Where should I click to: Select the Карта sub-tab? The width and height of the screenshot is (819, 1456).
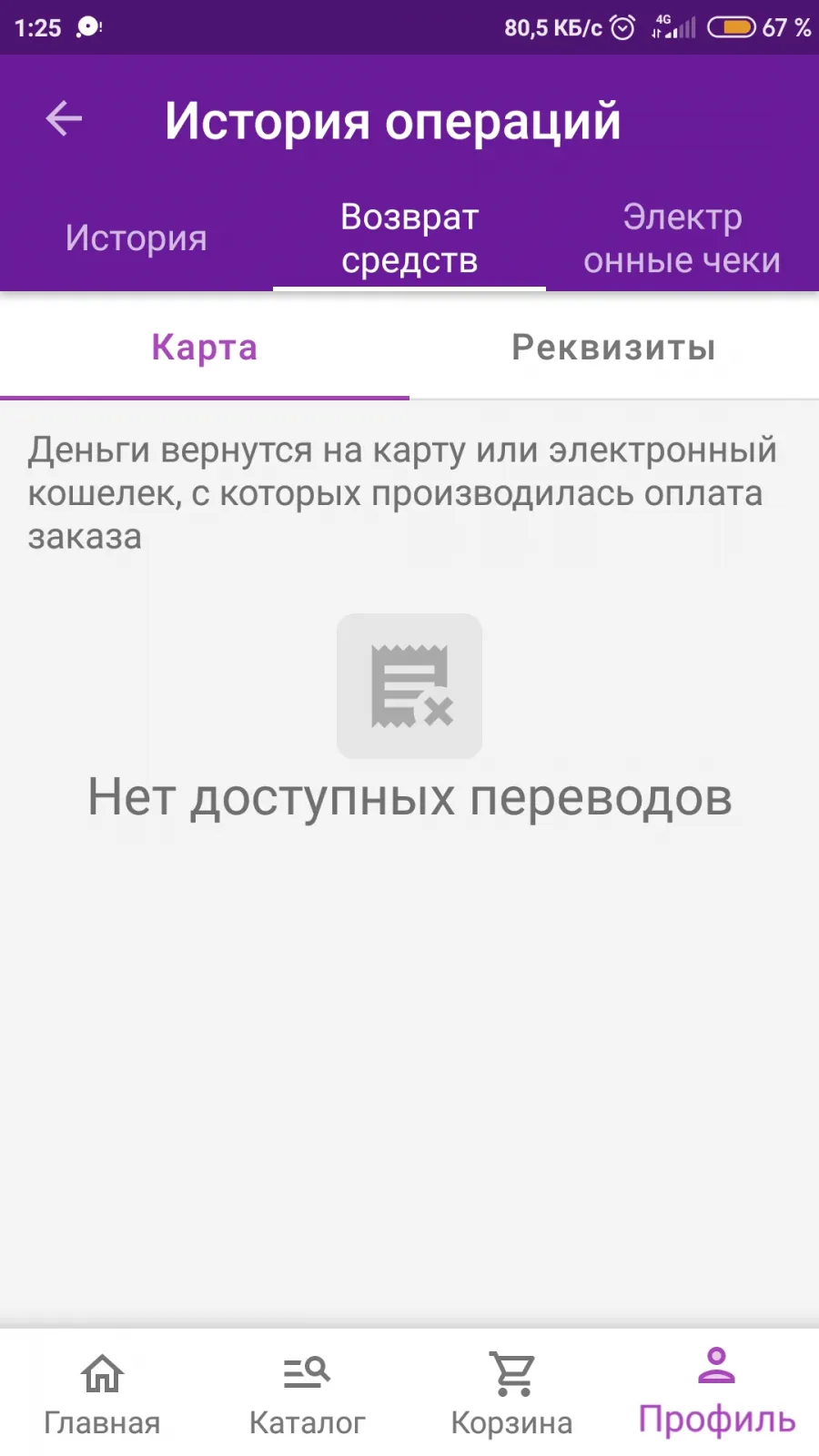point(205,348)
